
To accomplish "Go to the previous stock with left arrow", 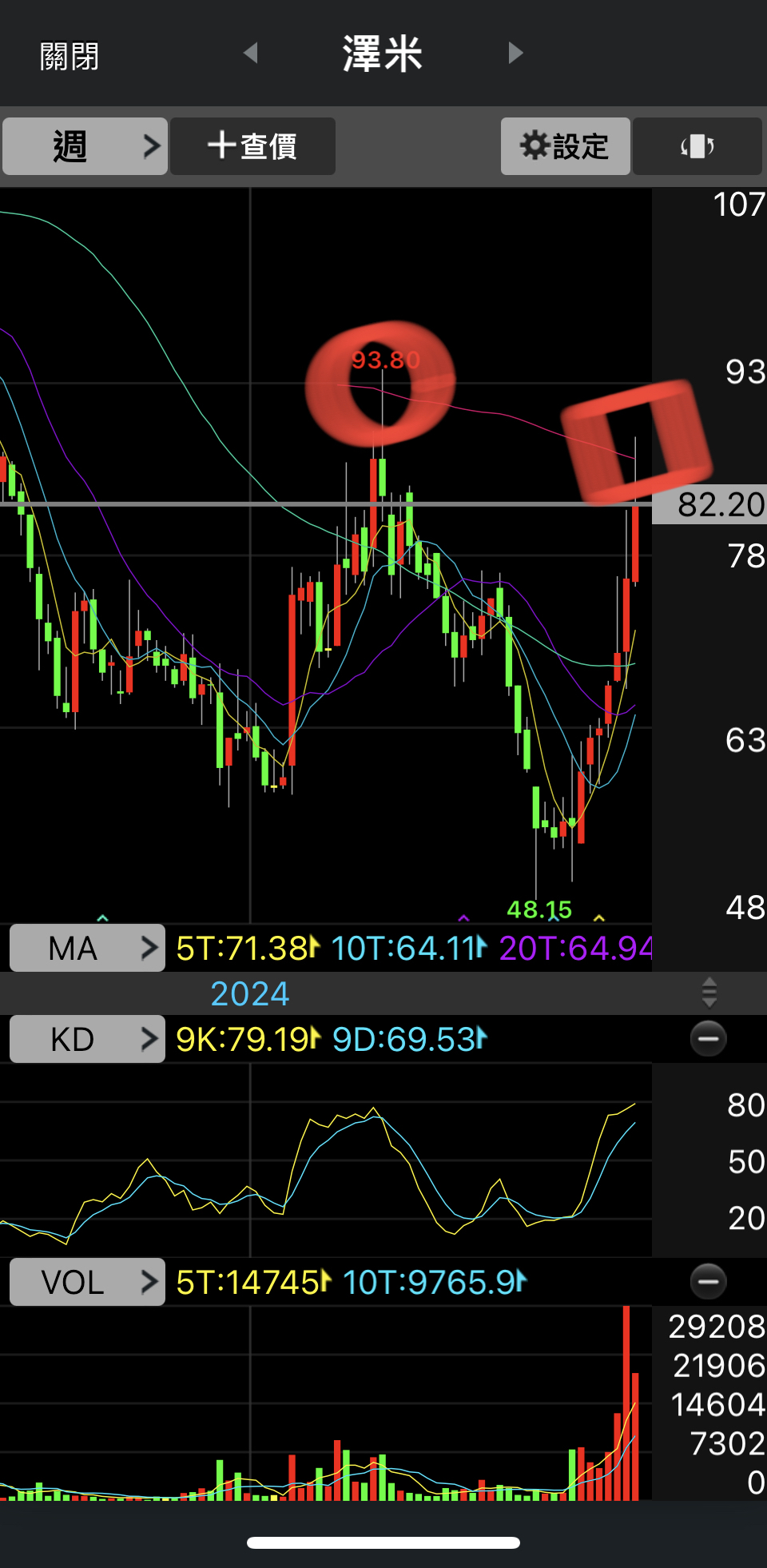I will pos(251,54).
